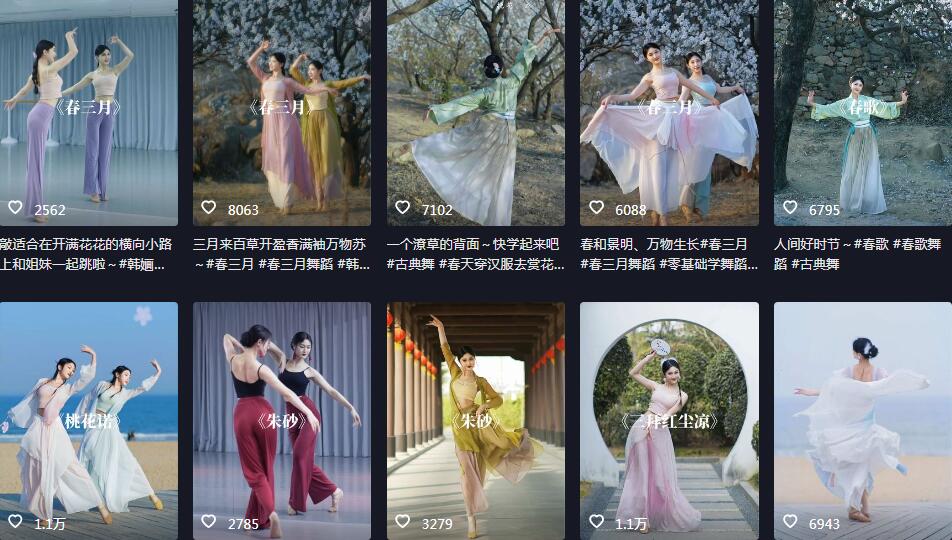Open the 《春歌》 dance video

coord(862,110)
